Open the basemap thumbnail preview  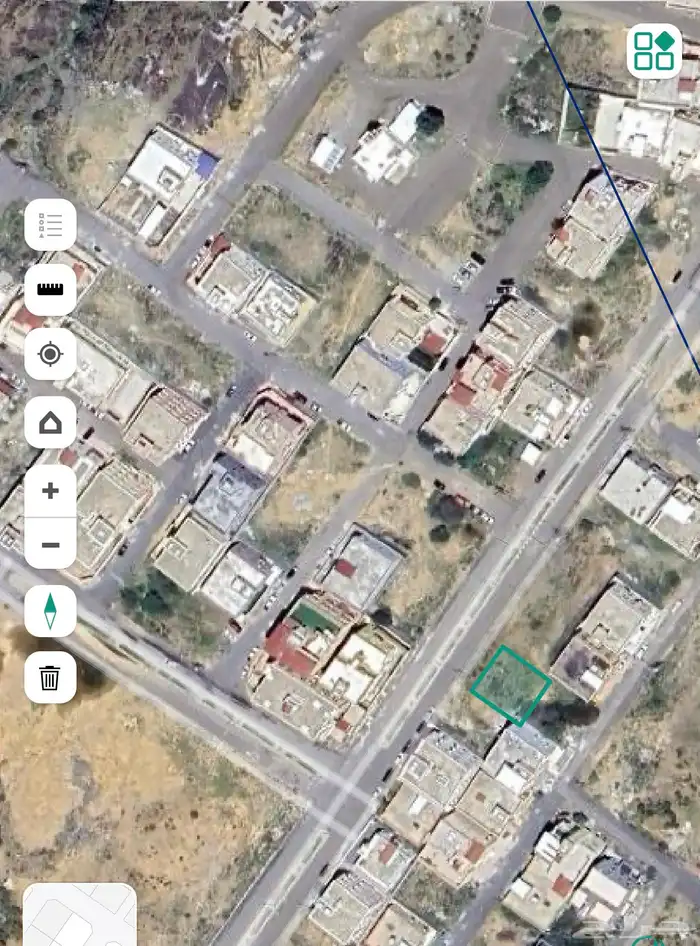pos(80,914)
